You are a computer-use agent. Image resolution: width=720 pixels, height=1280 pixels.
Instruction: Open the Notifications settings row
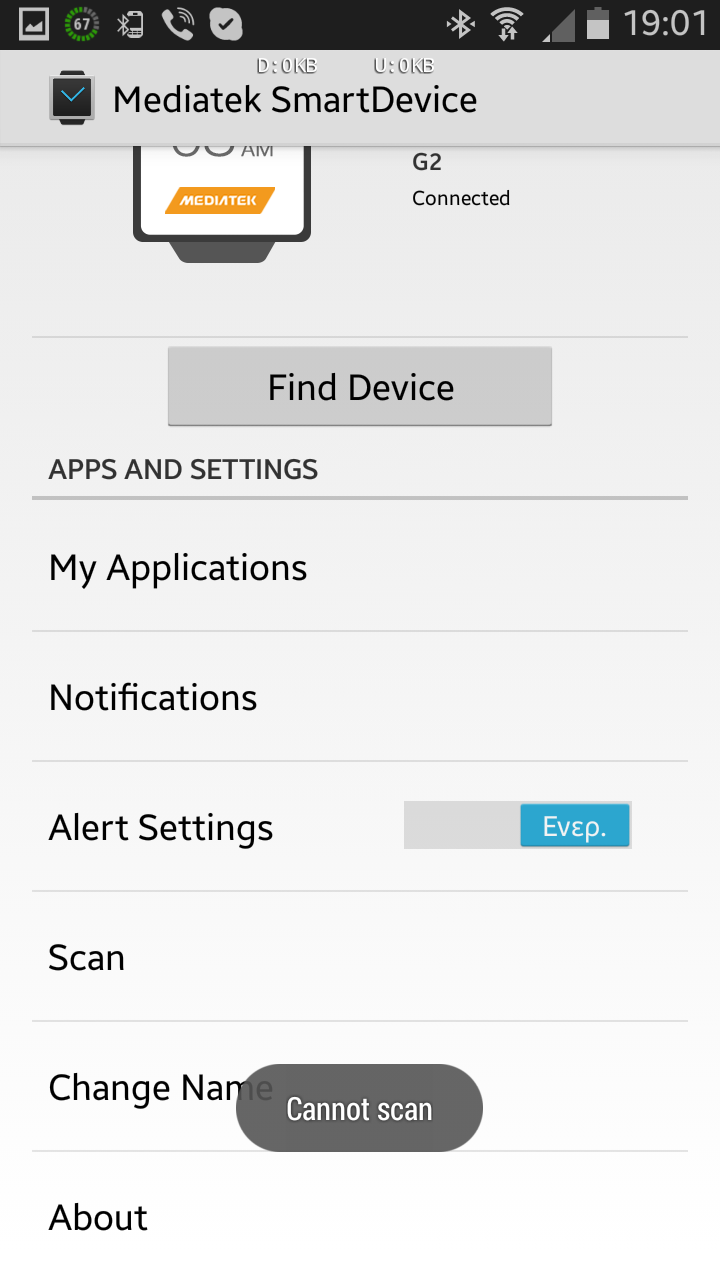click(360, 697)
